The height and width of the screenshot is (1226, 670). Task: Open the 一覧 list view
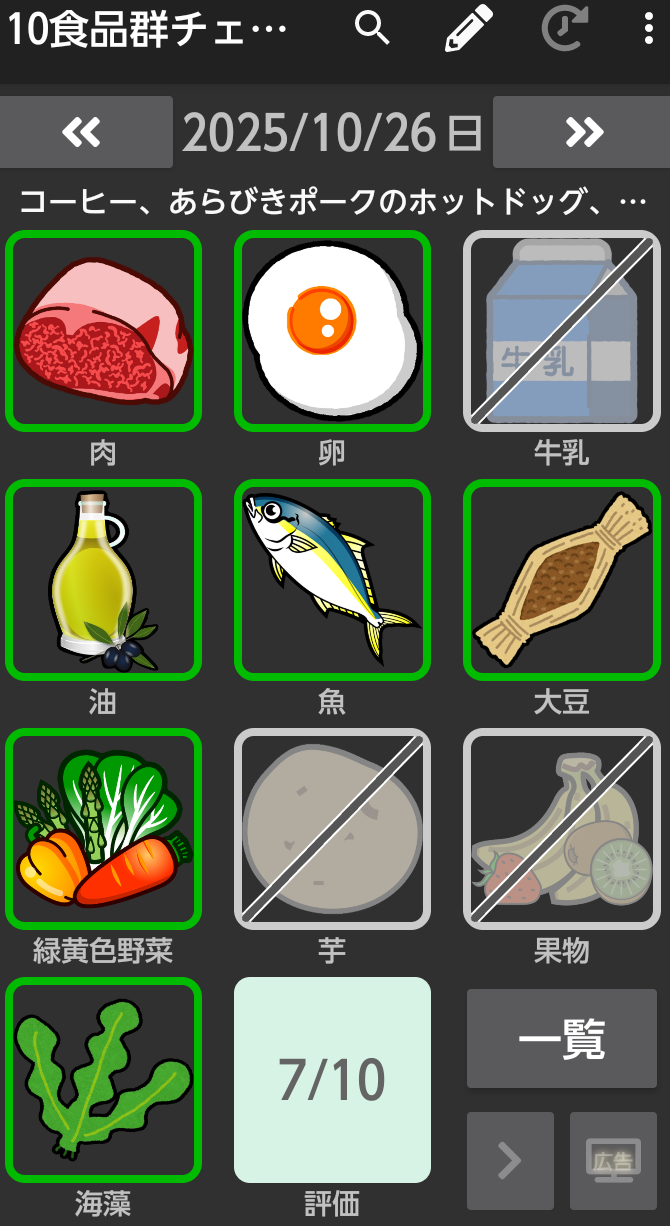562,1040
